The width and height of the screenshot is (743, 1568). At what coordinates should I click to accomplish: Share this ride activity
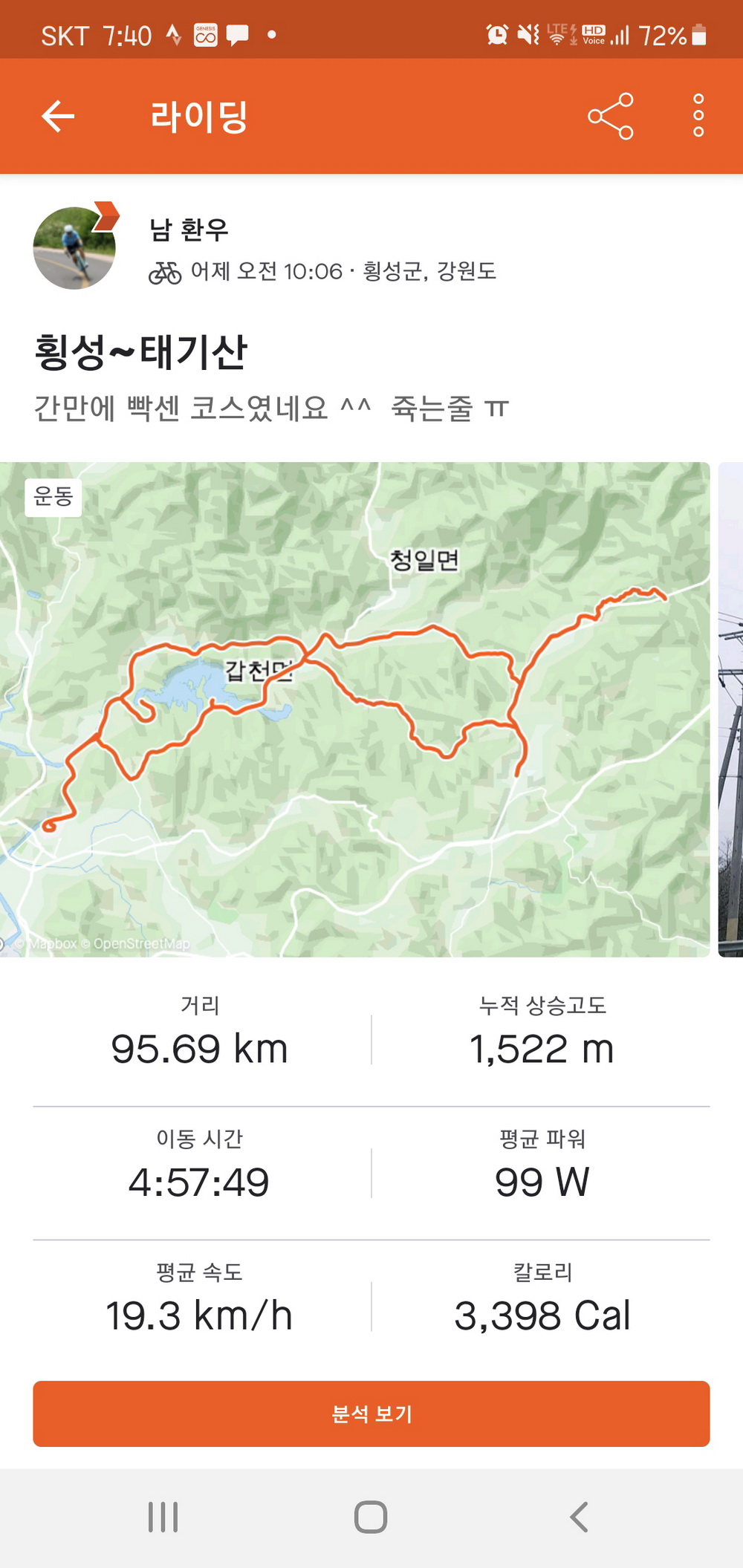click(x=610, y=117)
